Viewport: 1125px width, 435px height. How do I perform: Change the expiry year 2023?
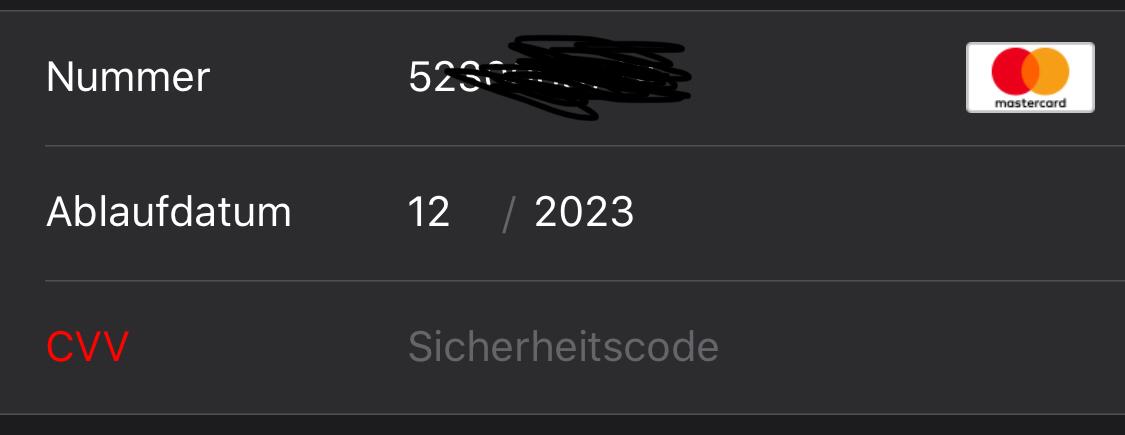[x=584, y=212]
